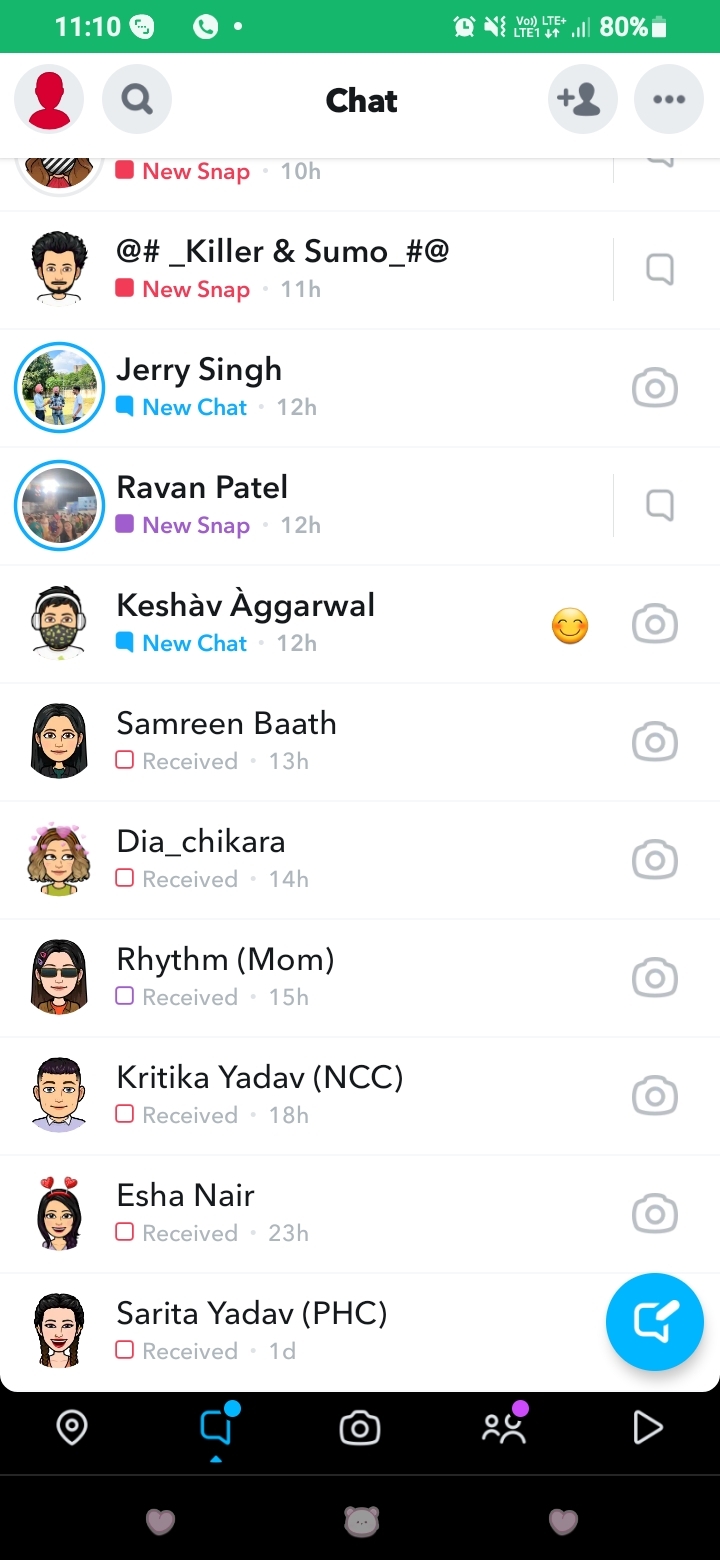Switch to the Camera tab
This screenshot has height=1560, width=720.
(360, 1428)
